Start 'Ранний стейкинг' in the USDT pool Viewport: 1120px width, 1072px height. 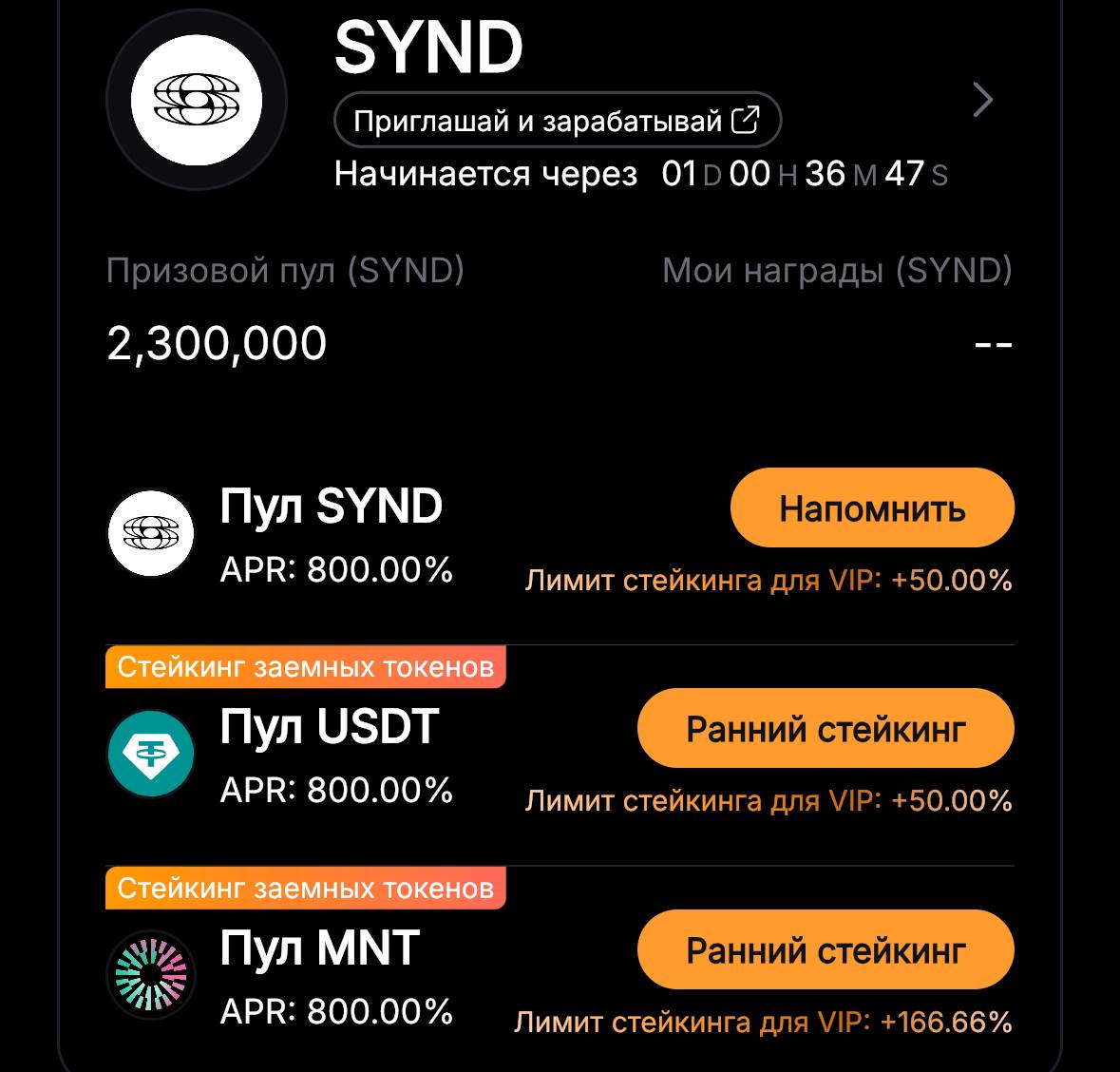coord(825,729)
